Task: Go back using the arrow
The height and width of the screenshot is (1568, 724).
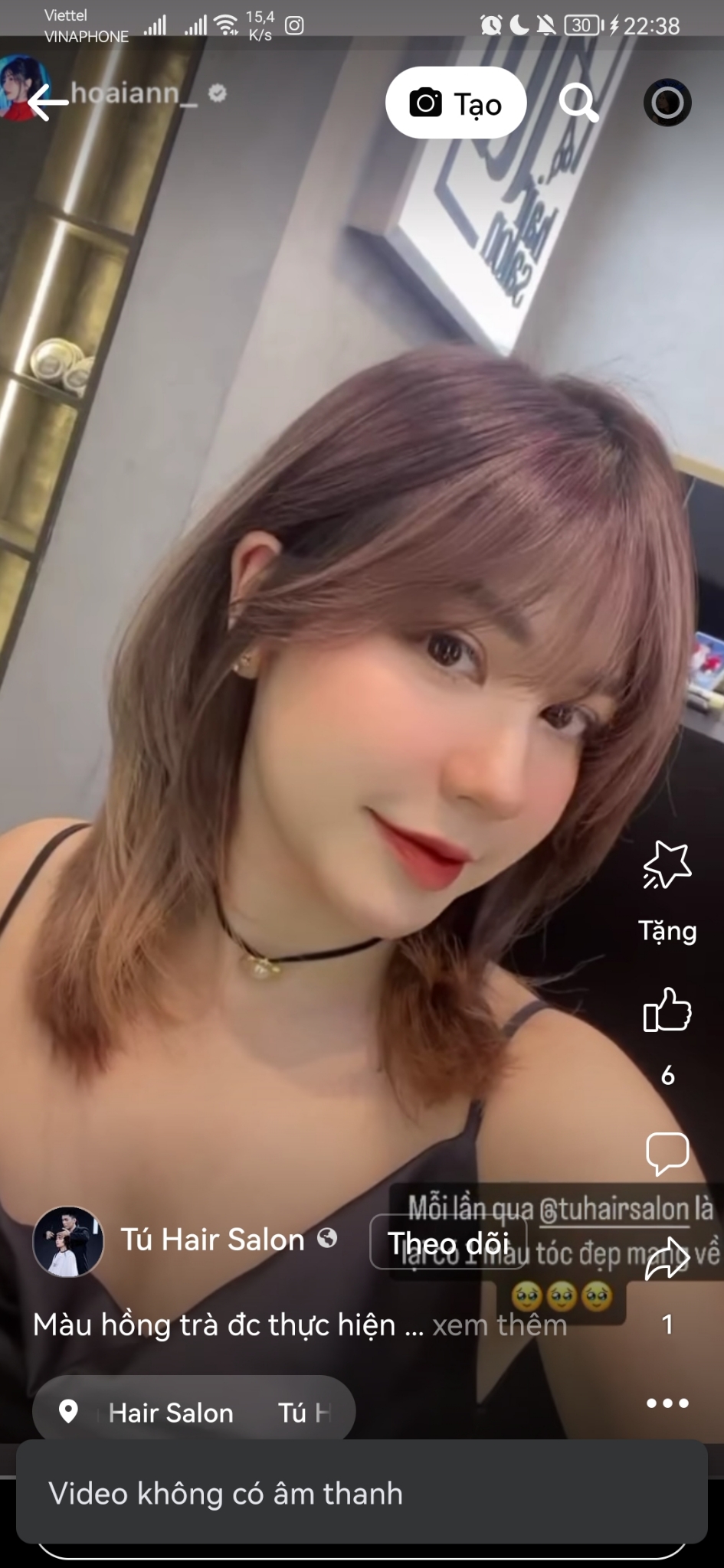Action: coord(46,102)
